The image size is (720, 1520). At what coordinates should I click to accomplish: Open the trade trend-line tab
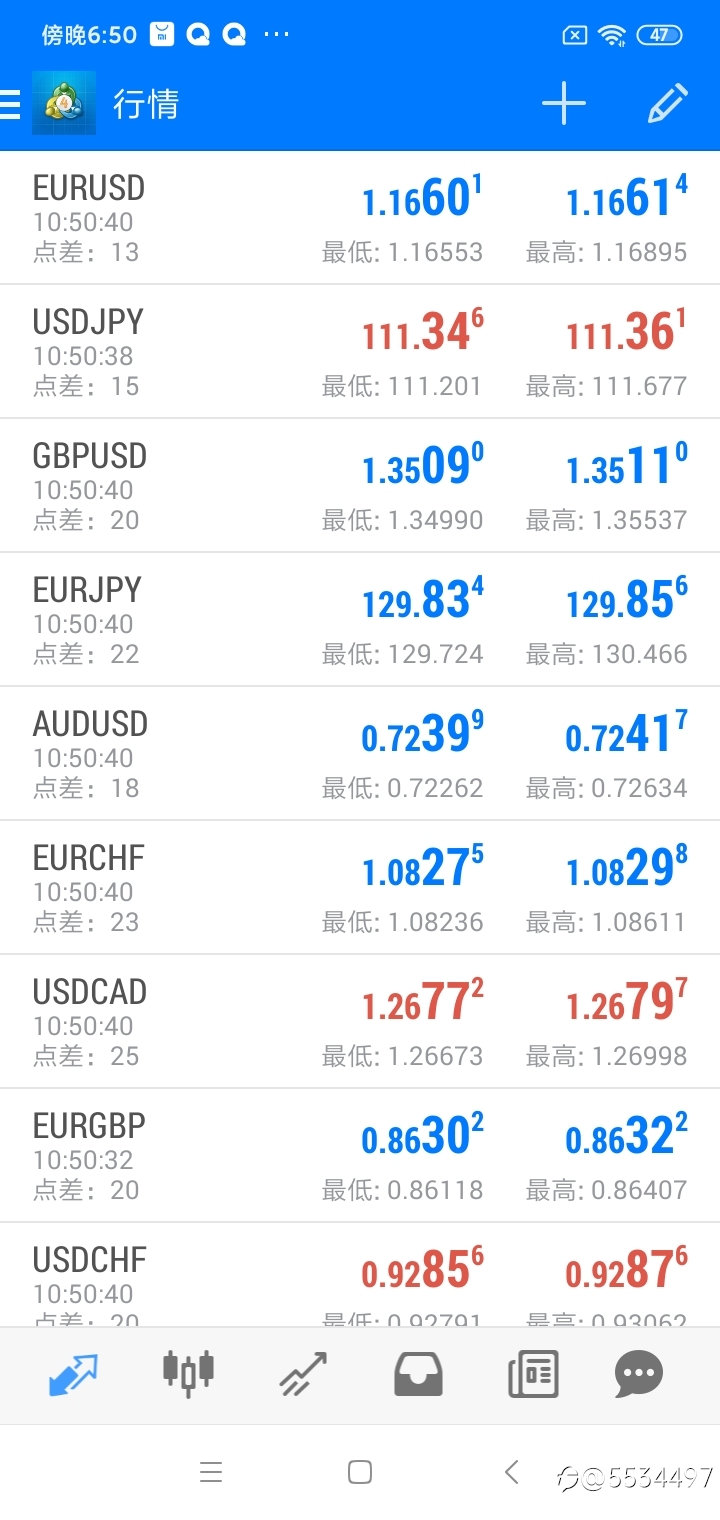(303, 1374)
